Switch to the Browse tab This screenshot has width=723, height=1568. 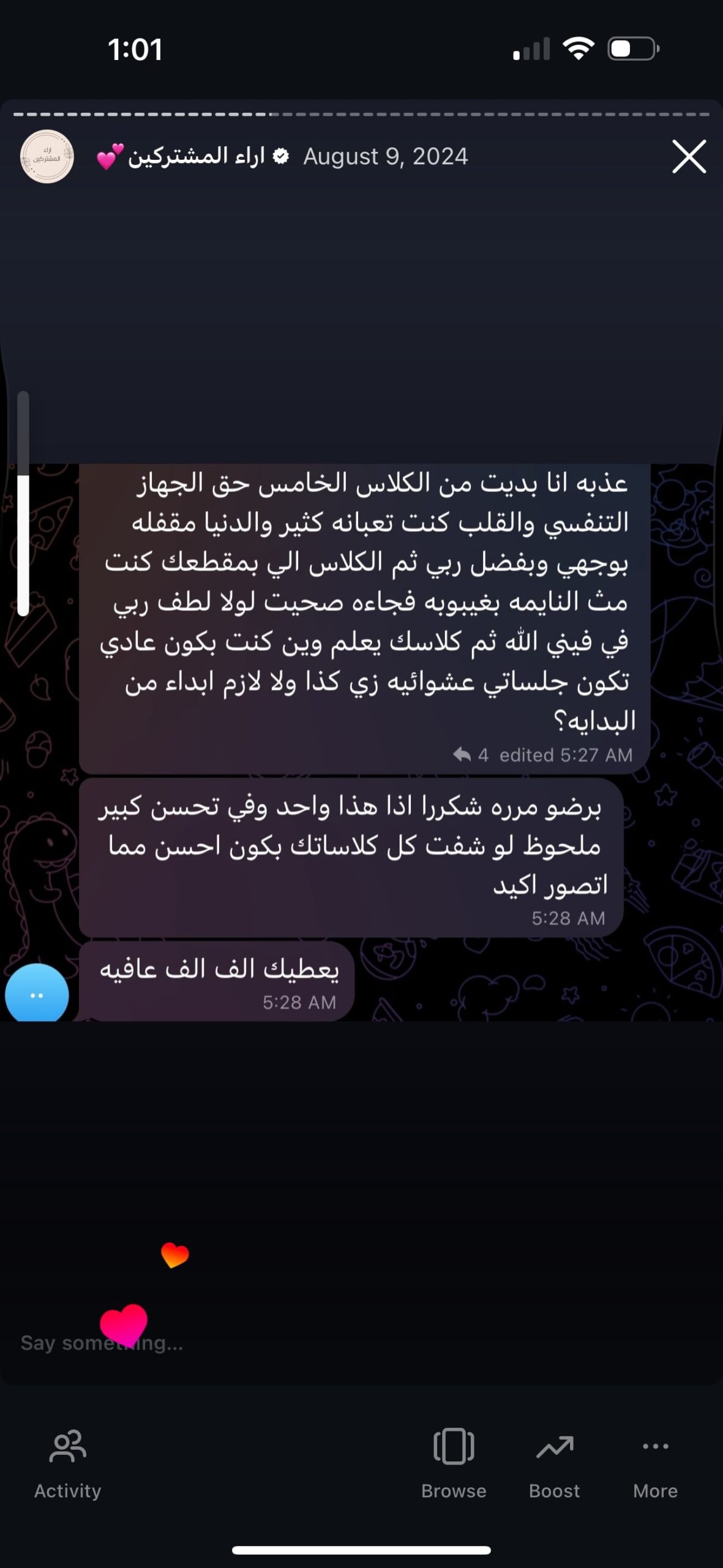click(x=454, y=1465)
